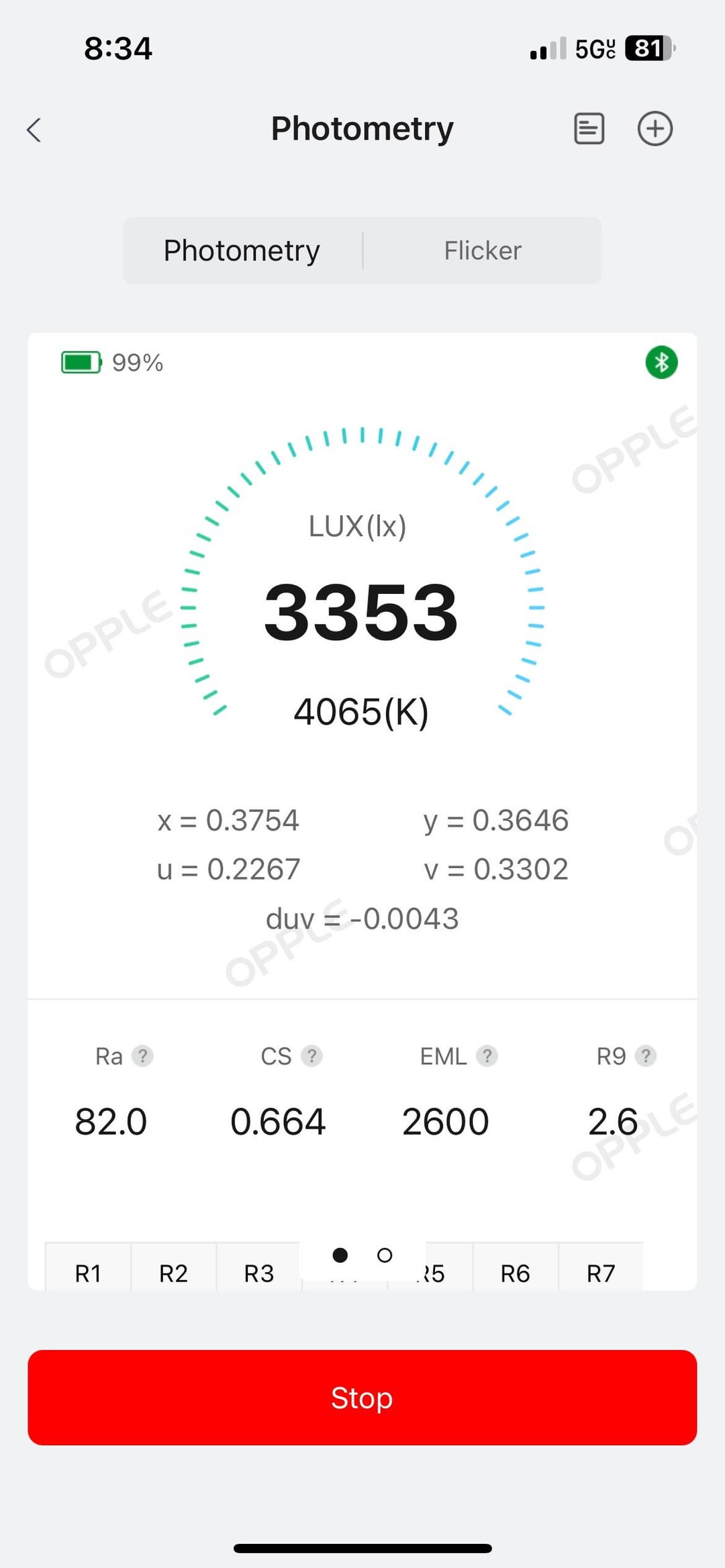Stop the measurement with the red button
The image size is (725, 1568).
click(x=362, y=1398)
